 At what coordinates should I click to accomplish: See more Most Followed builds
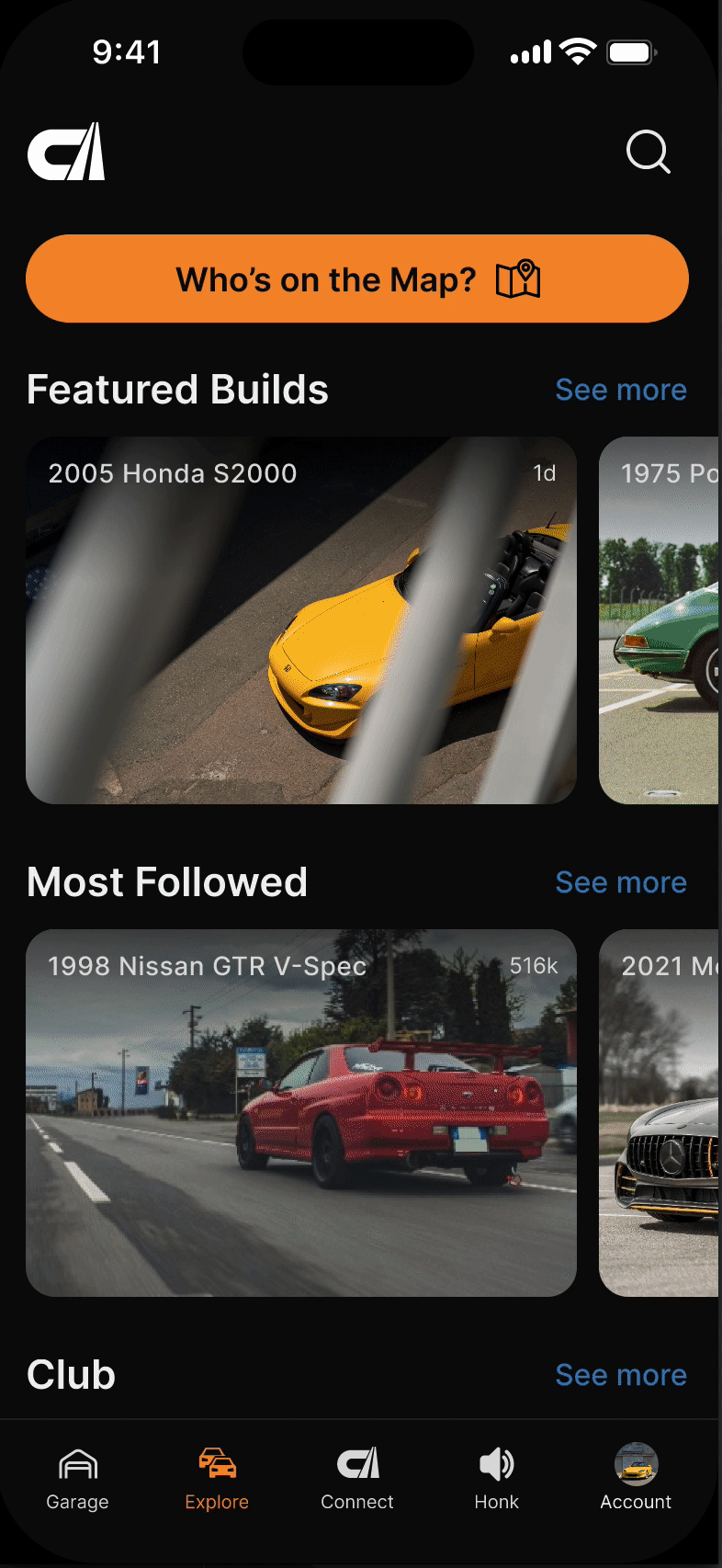[621, 882]
